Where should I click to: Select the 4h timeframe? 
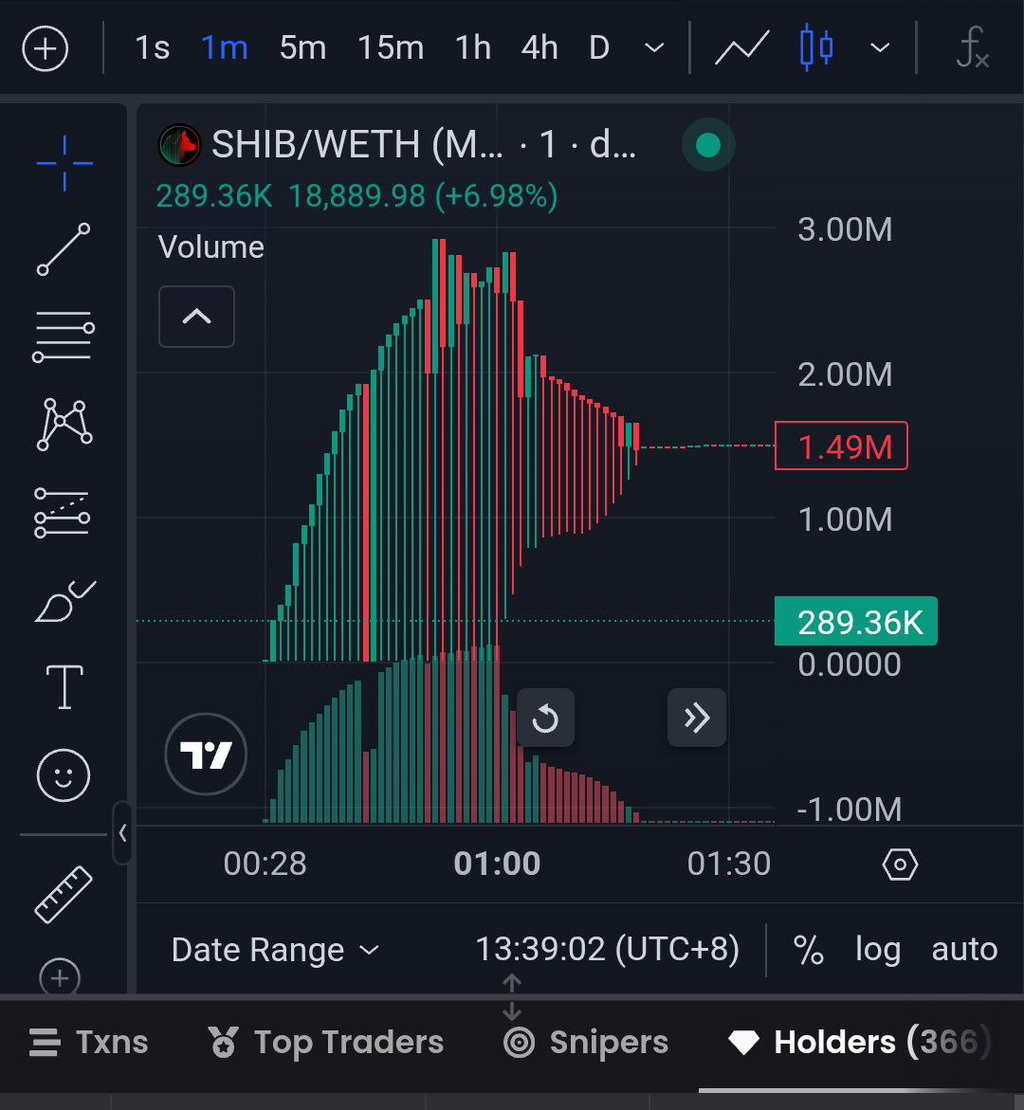(x=539, y=48)
